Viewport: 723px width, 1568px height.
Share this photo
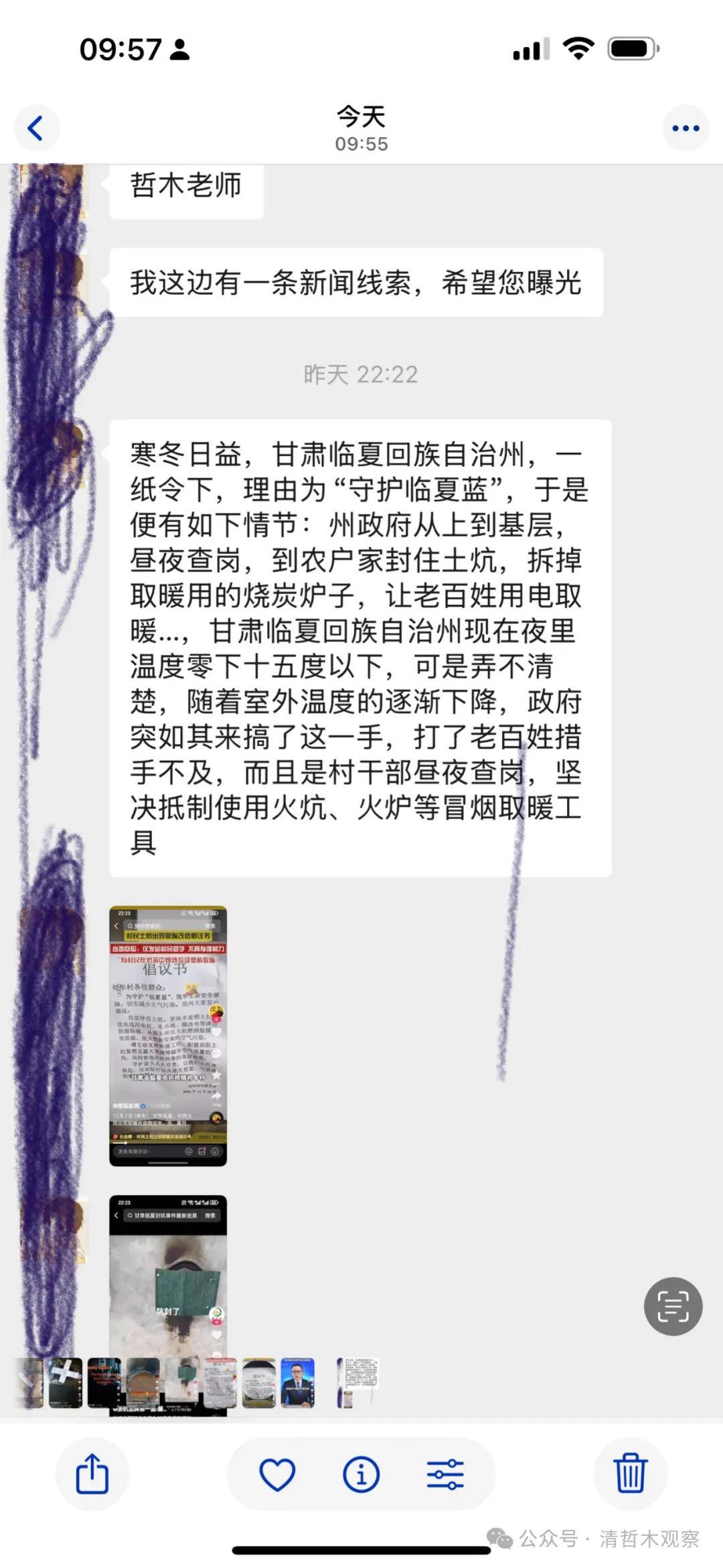click(x=92, y=1474)
